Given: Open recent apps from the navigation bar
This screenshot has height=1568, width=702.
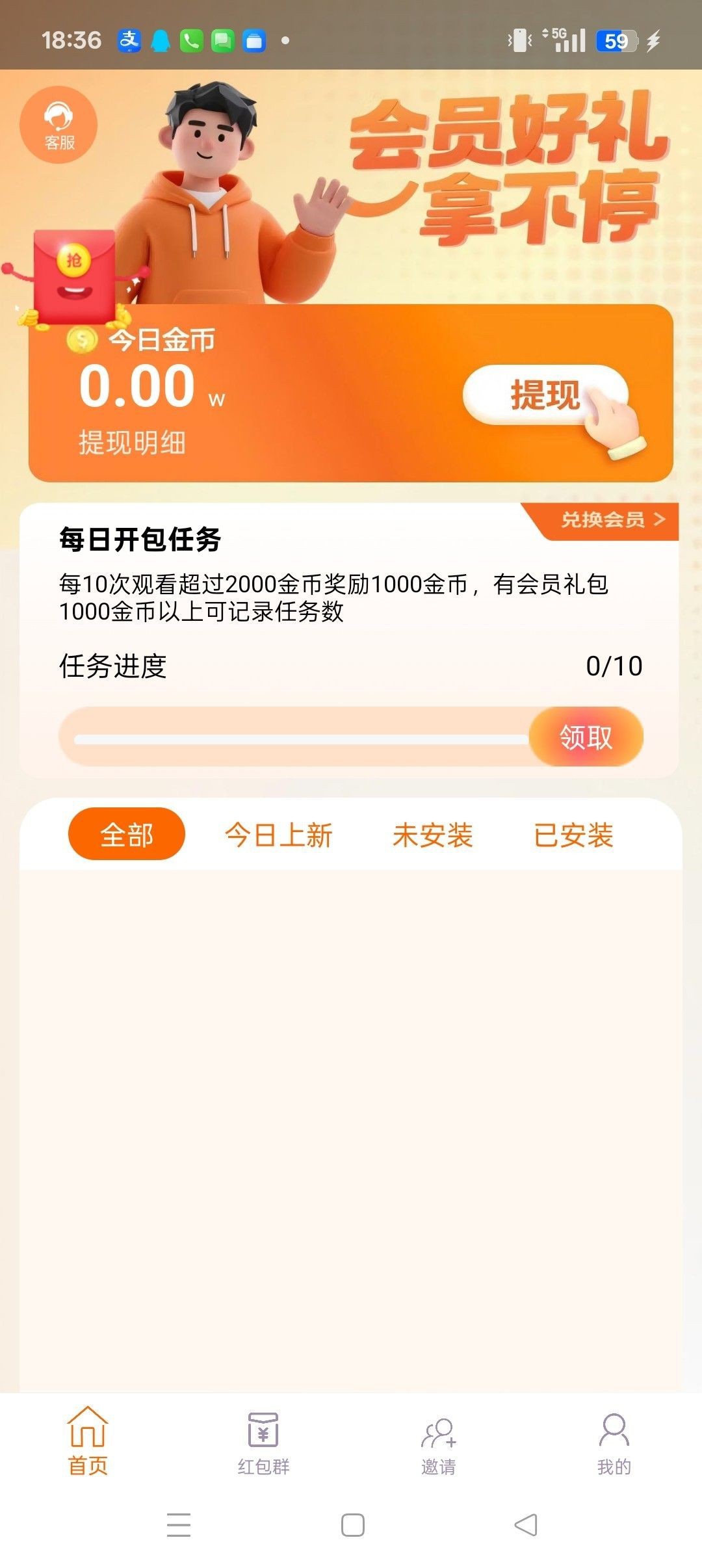Looking at the screenshot, I should coord(179,1525).
